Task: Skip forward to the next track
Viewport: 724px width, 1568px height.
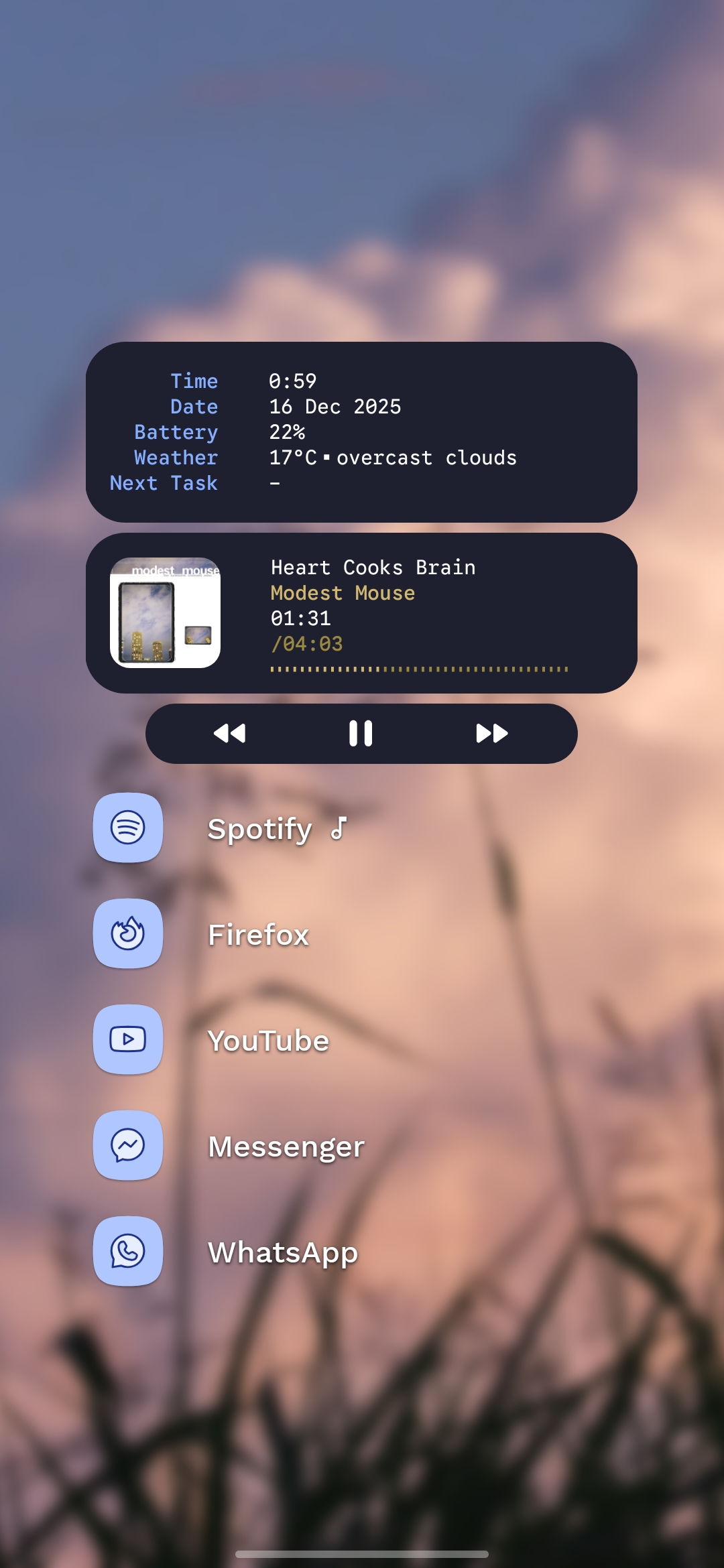Action: [x=491, y=734]
